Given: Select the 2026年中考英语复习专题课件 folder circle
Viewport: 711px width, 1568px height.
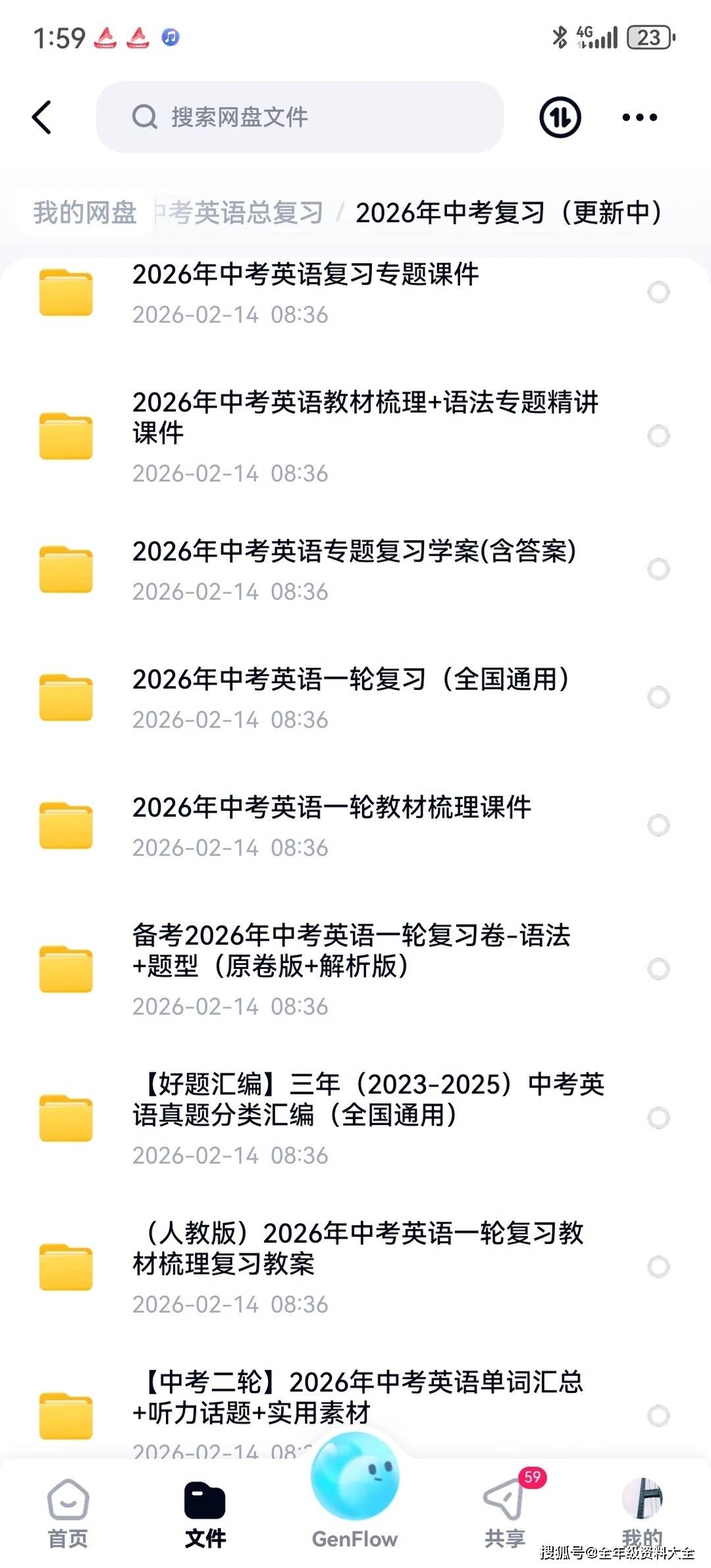Looking at the screenshot, I should click(658, 293).
